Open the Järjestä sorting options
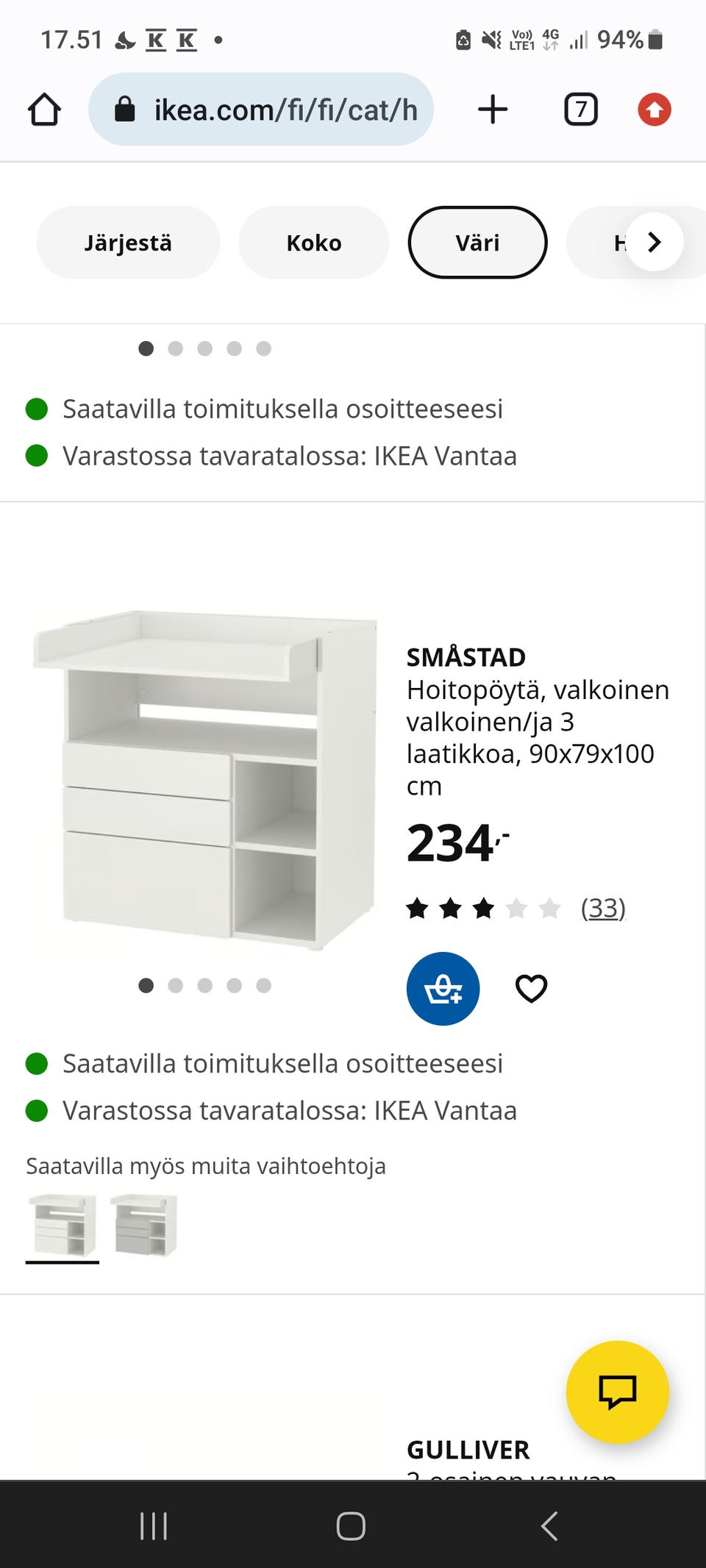The height and width of the screenshot is (1568, 706). [128, 242]
